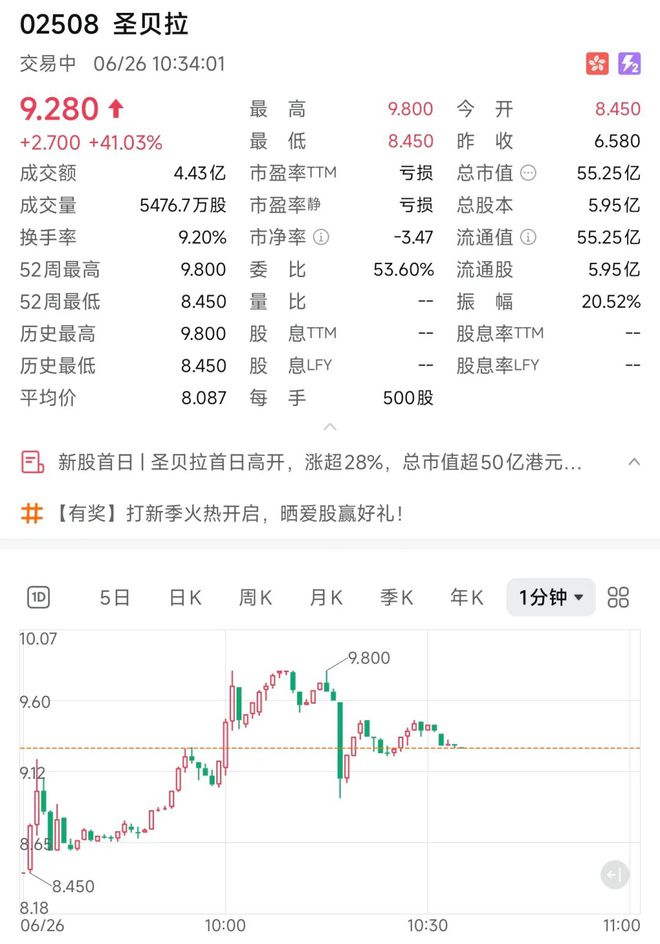View the 季K chart
This screenshot has height=944, width=660.
click(396, 598)
